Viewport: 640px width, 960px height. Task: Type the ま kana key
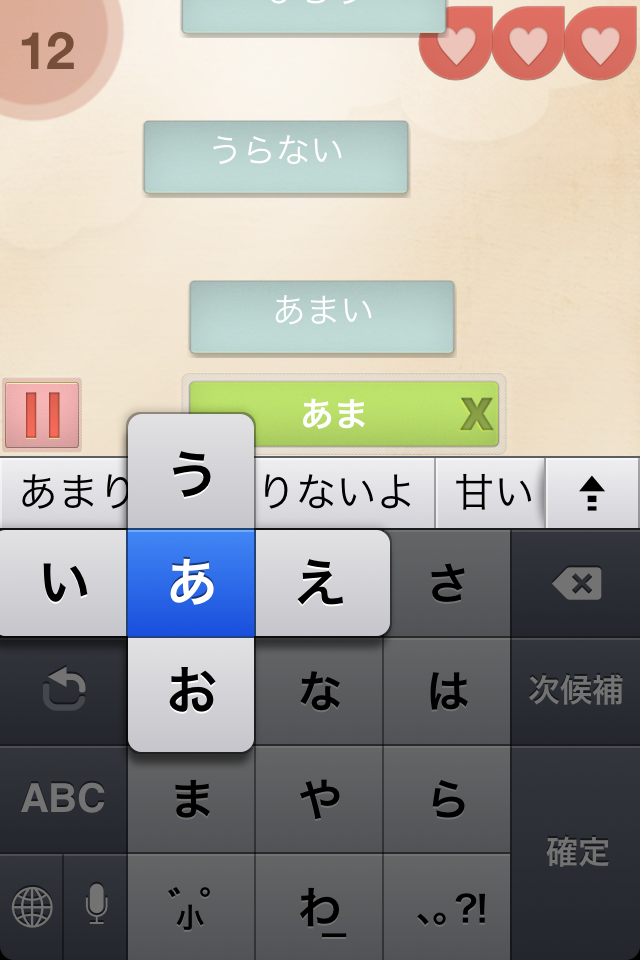coord(192,800)
